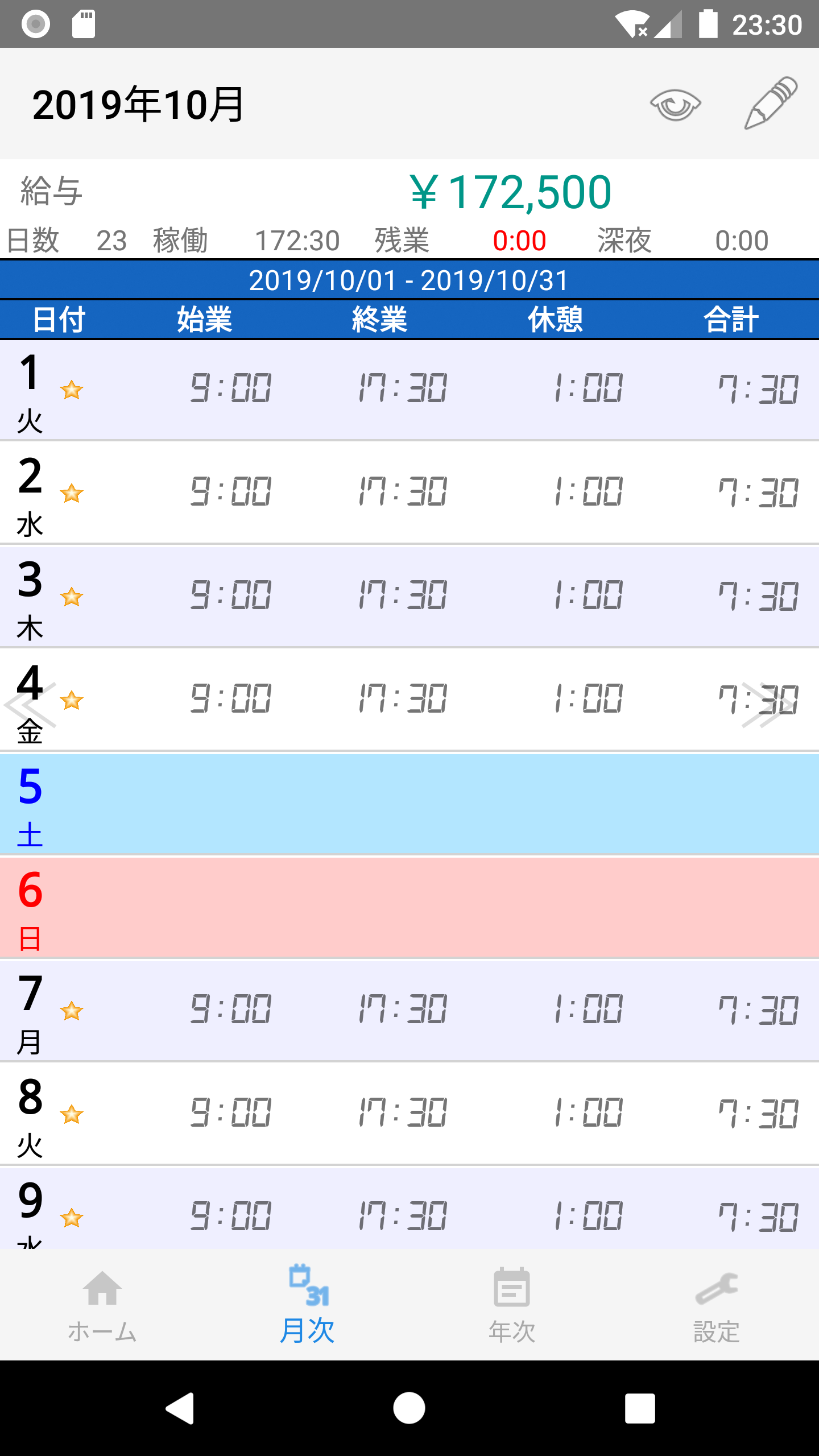Open the entry for day 3 木
The height and width of the screenshot is (1456, 819).
point(409,596)
